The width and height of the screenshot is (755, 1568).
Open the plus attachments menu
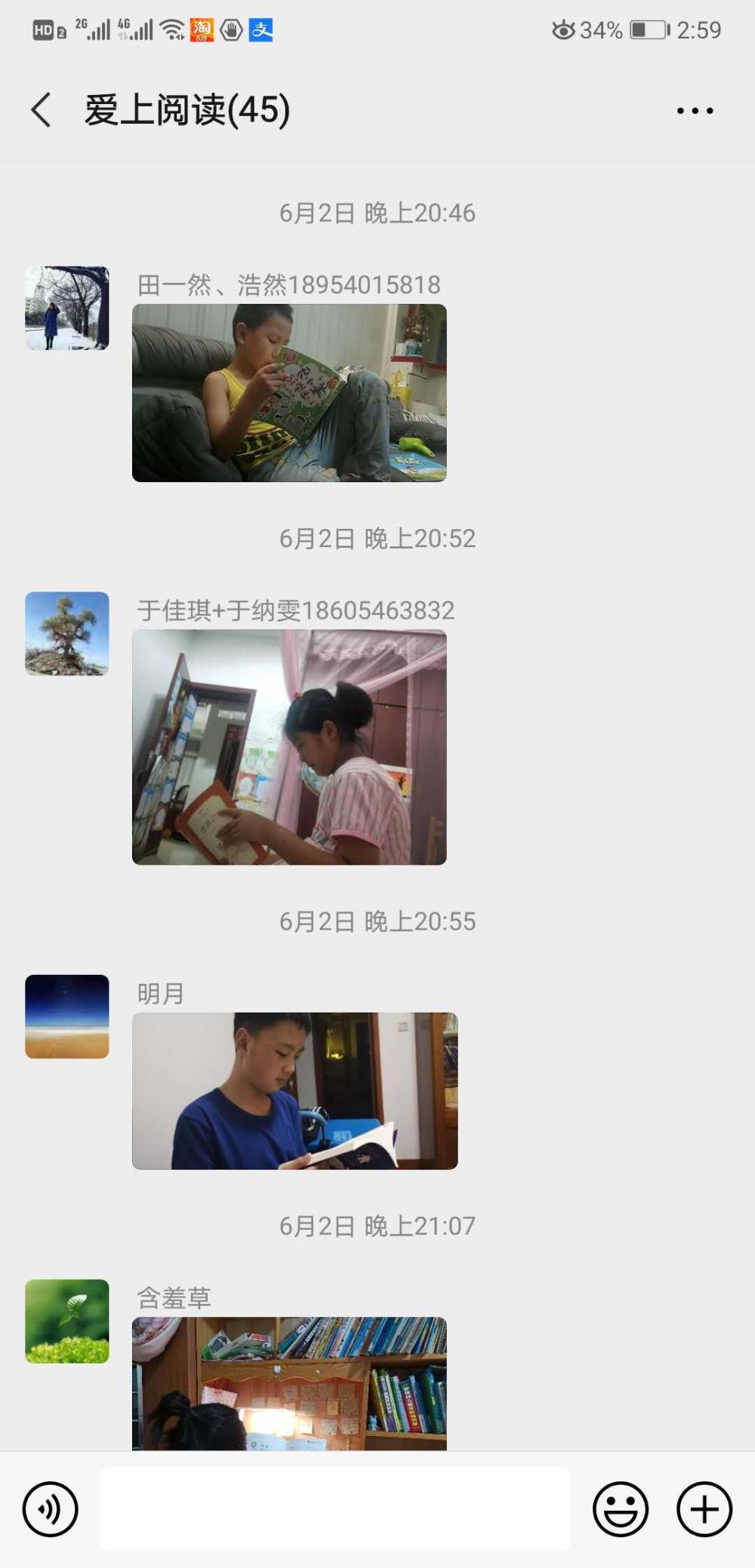(704, 1509)
